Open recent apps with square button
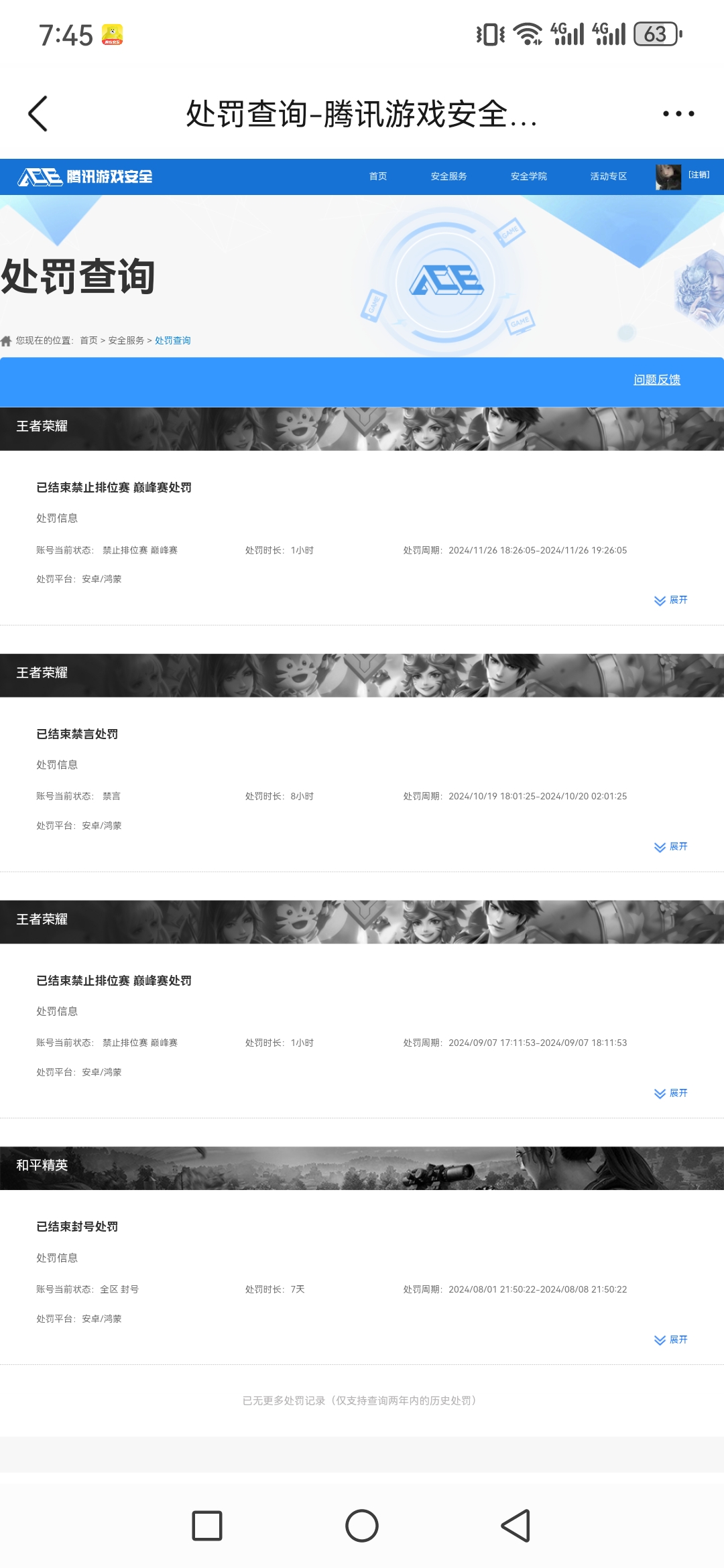This screenshot has height=1568, width=724. 207,1526
